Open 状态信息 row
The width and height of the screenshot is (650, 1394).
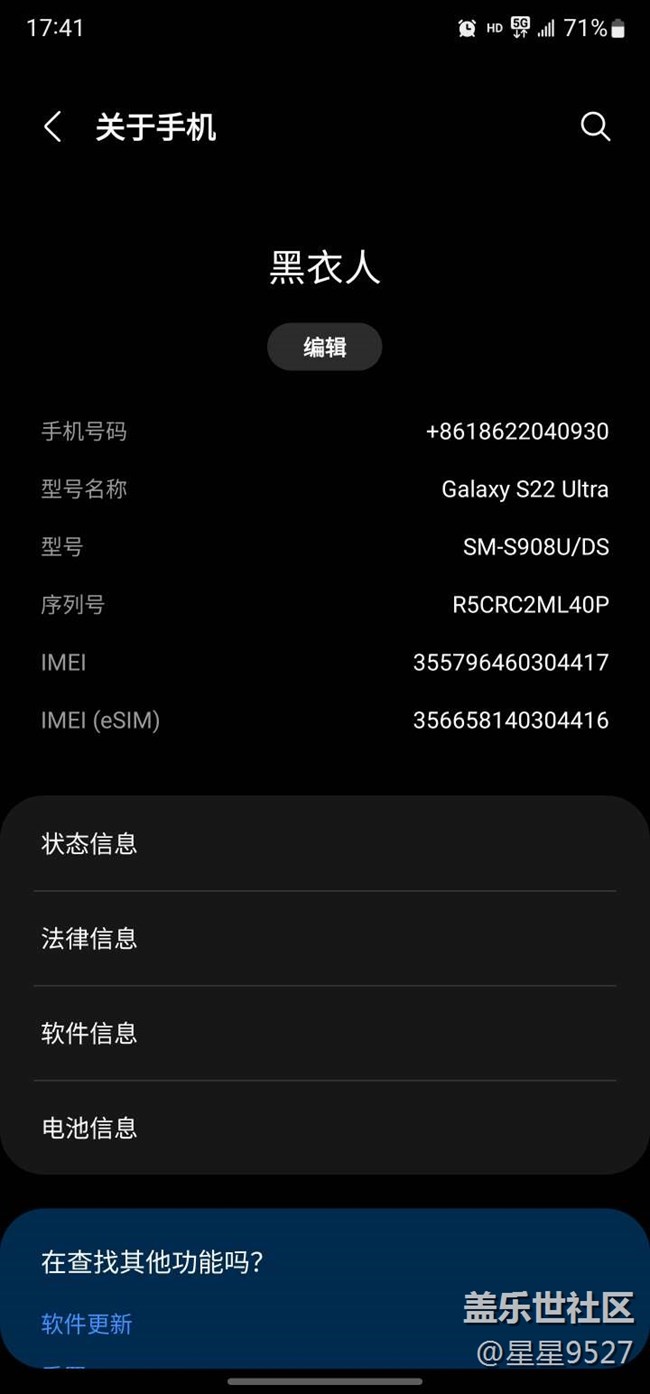(x=324, y=843)
